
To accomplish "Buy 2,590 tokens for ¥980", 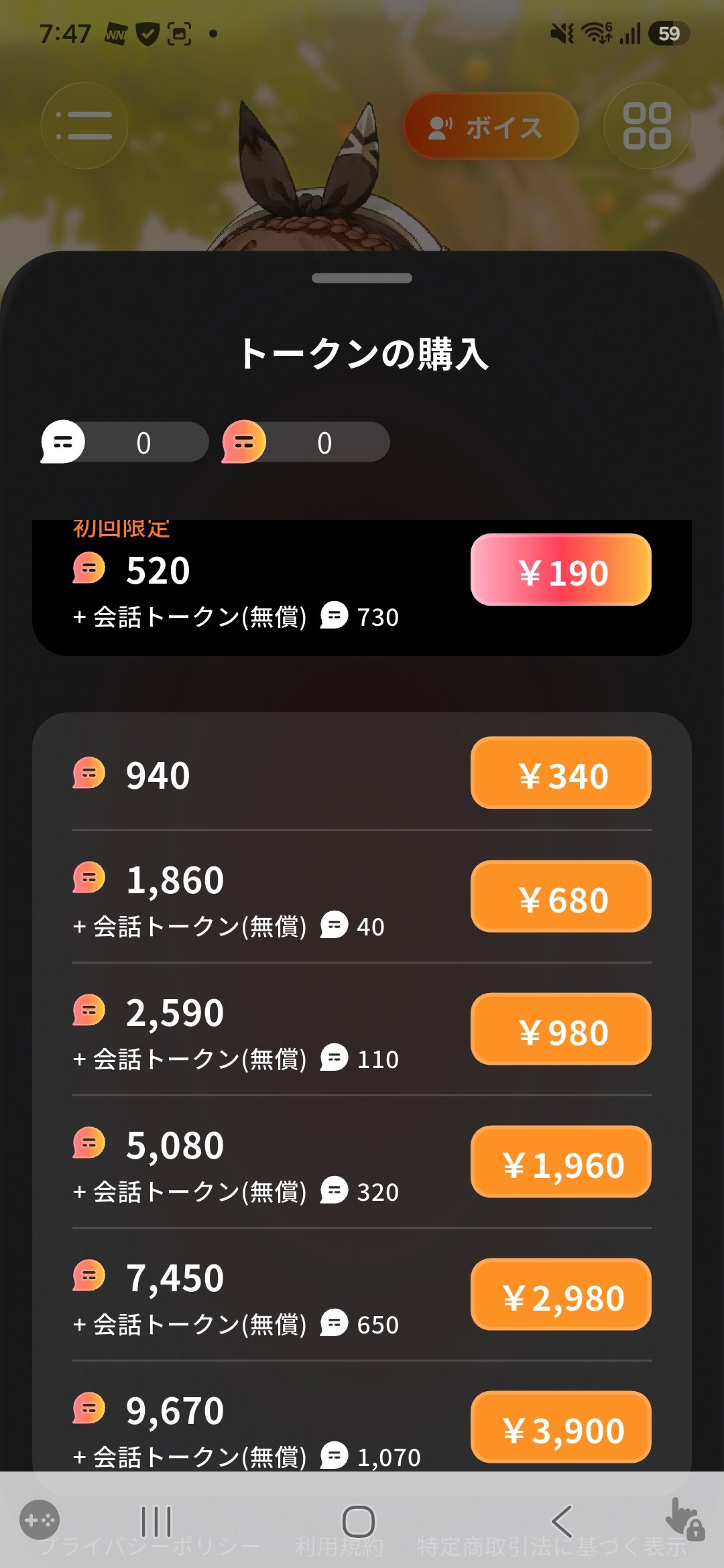I will click(x=561, y=1029).
